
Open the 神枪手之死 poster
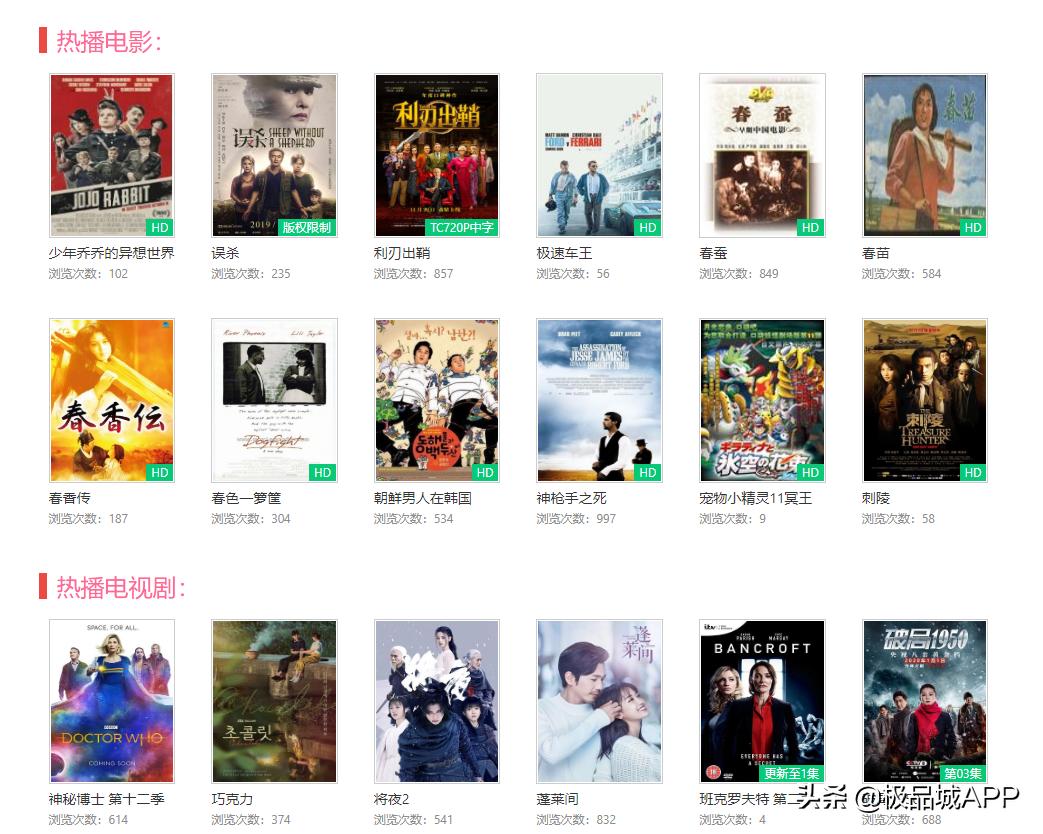599,400
